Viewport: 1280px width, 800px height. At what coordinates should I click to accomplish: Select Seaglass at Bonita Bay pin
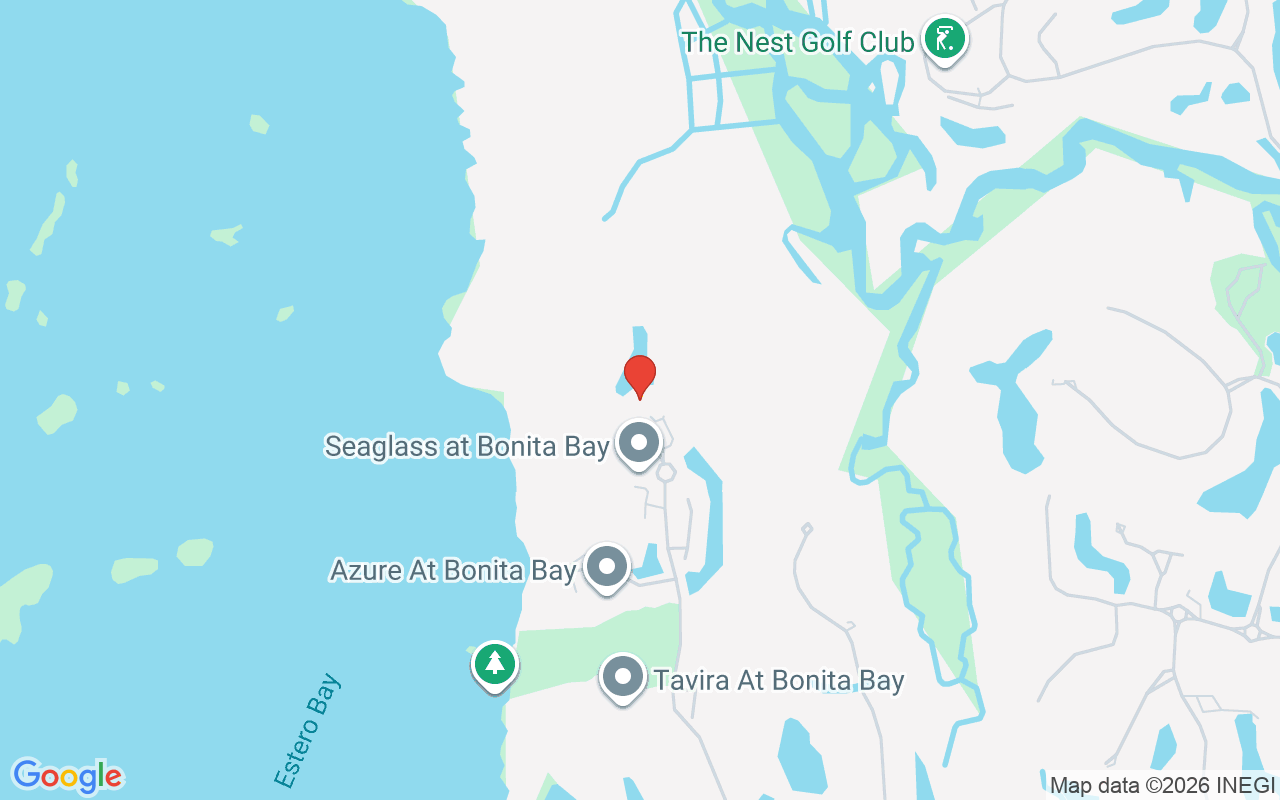pos(639,442)
